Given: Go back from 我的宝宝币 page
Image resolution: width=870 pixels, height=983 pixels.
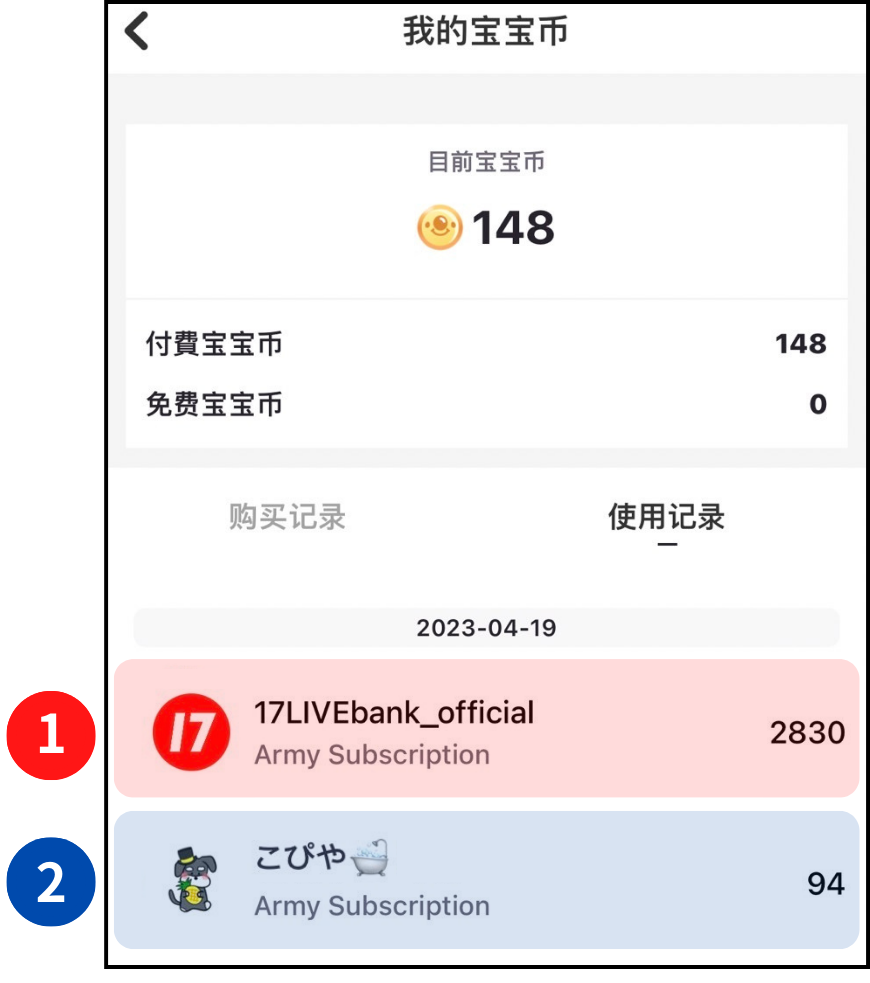Looking at the screenshot, I should click(x=137, y=32).
